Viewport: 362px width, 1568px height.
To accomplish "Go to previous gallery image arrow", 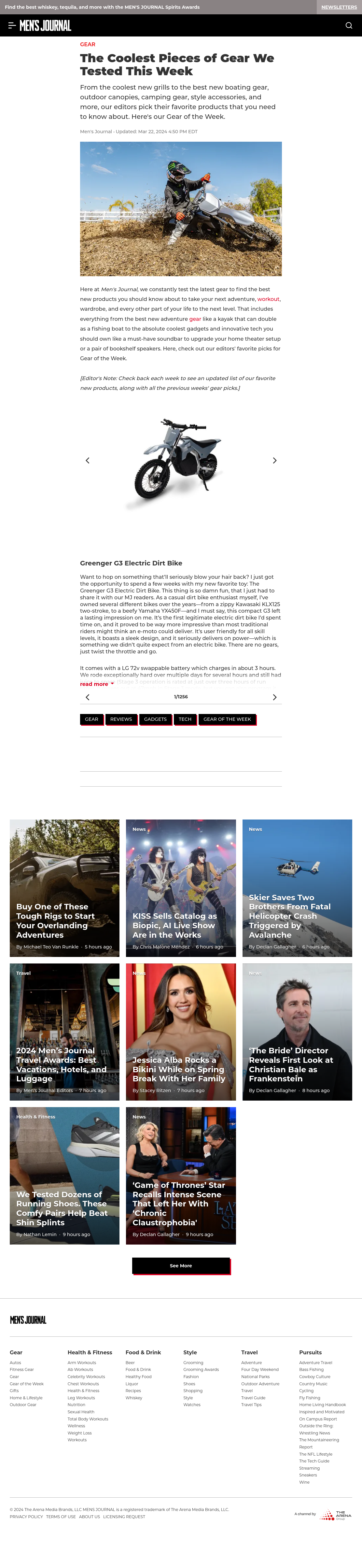I will pyautogui.click(x=88, y=461).
